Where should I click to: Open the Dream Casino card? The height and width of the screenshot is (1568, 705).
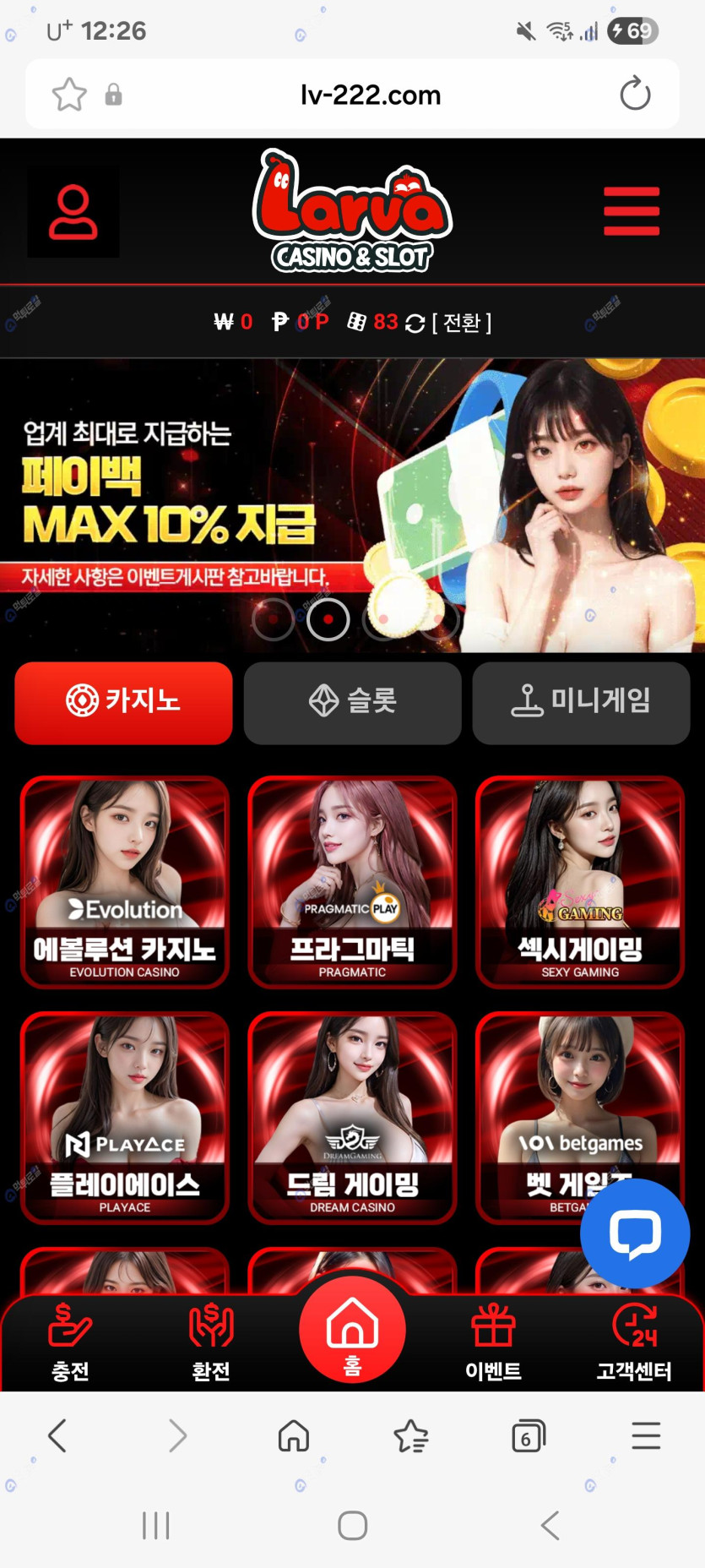click(352, 1117)
